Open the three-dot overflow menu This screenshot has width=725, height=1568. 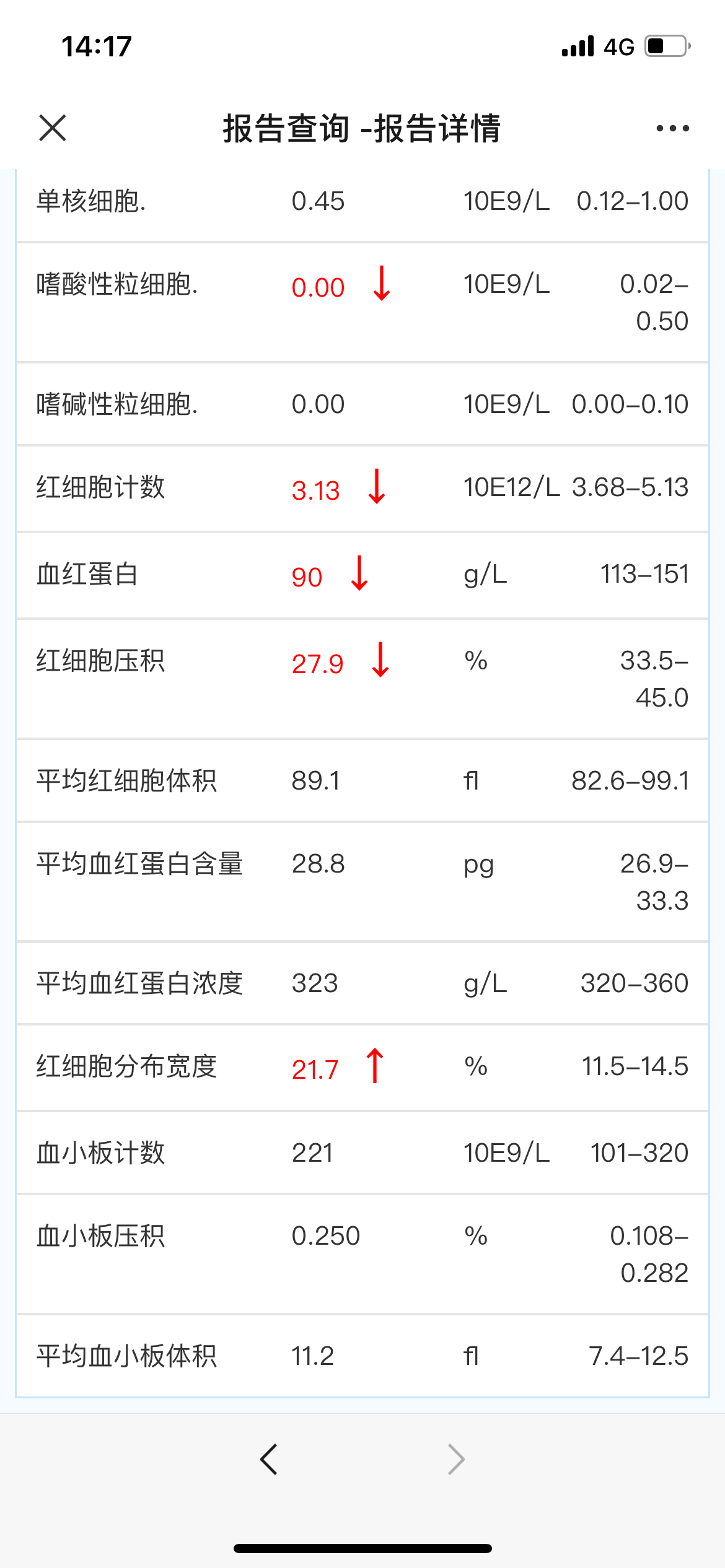[x=672, y=128]
